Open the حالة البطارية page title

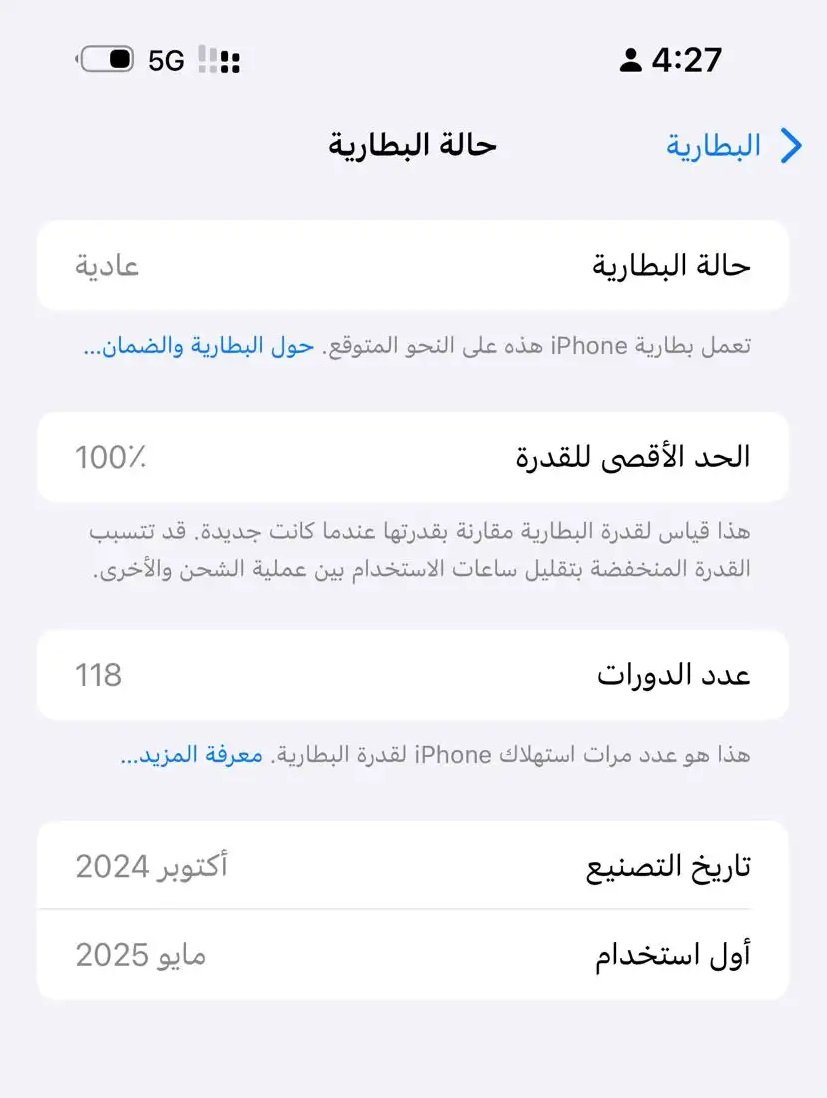[413, 145]
